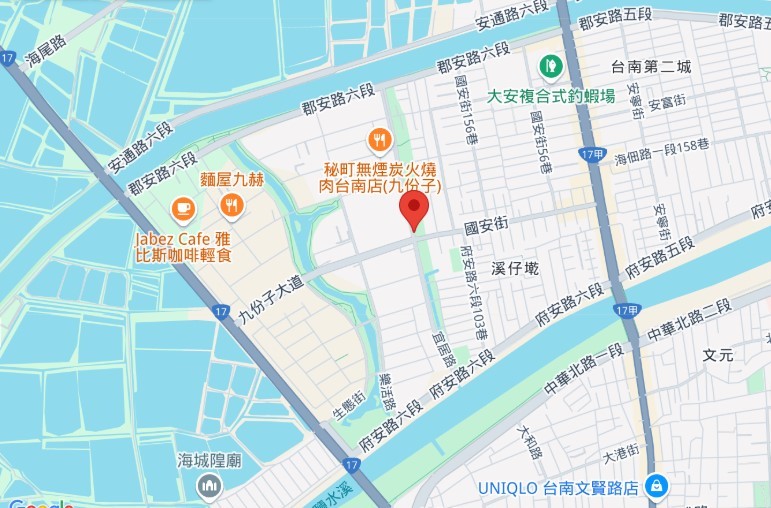Viewport: 771px width, 508px height.
Task: Open 秘町無煙炭火燒肉 restaurant marker
Action: 379,138
